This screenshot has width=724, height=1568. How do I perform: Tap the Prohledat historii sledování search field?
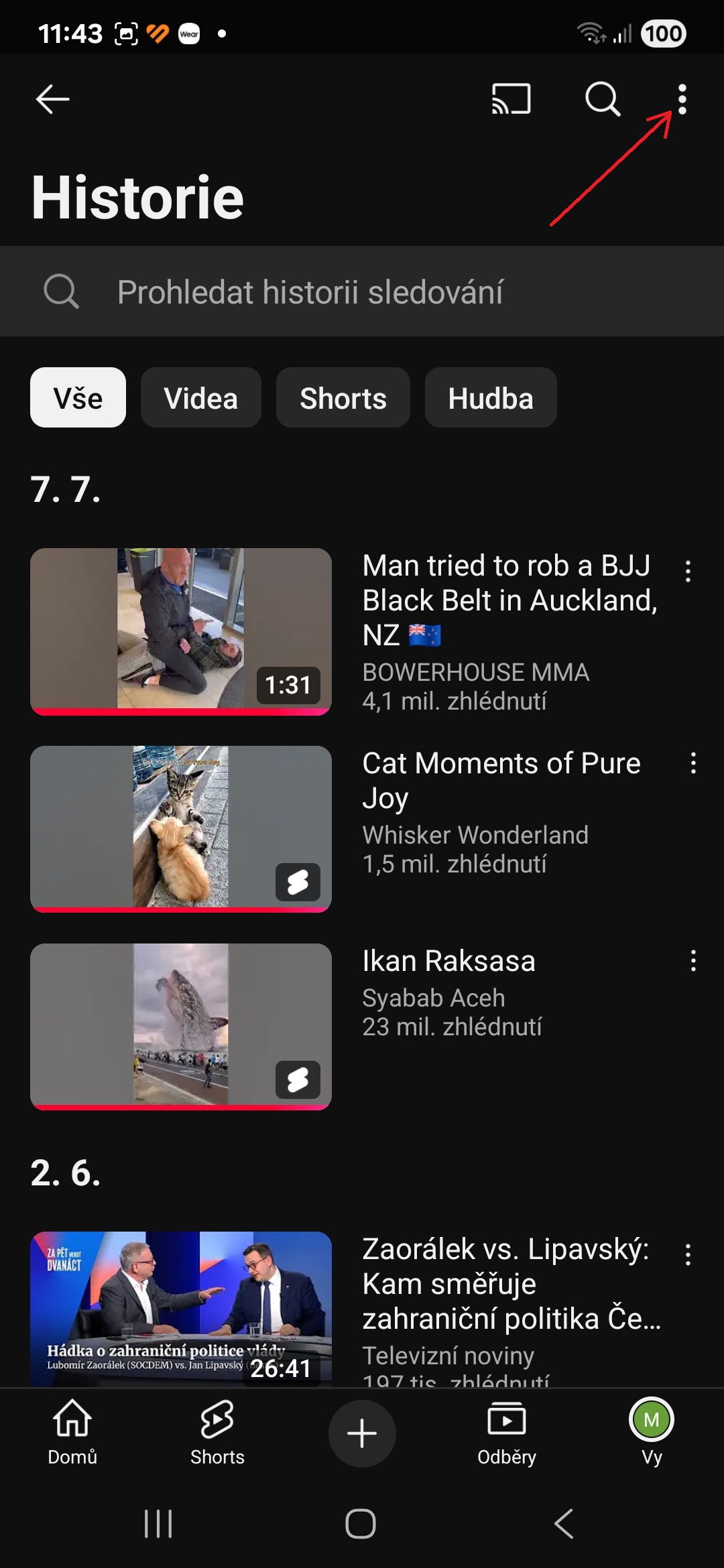coord(362,291)
